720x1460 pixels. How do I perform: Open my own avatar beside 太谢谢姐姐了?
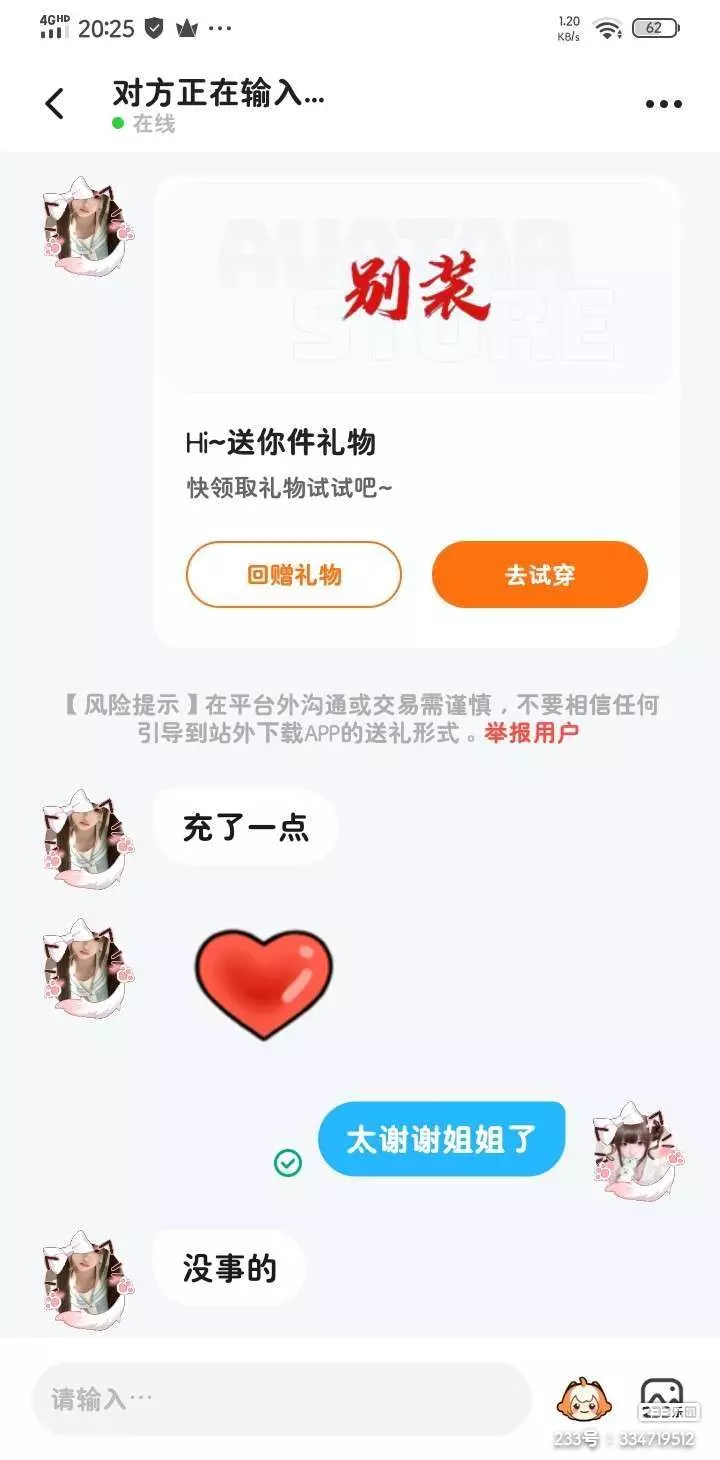click(x=637, y=1150)
